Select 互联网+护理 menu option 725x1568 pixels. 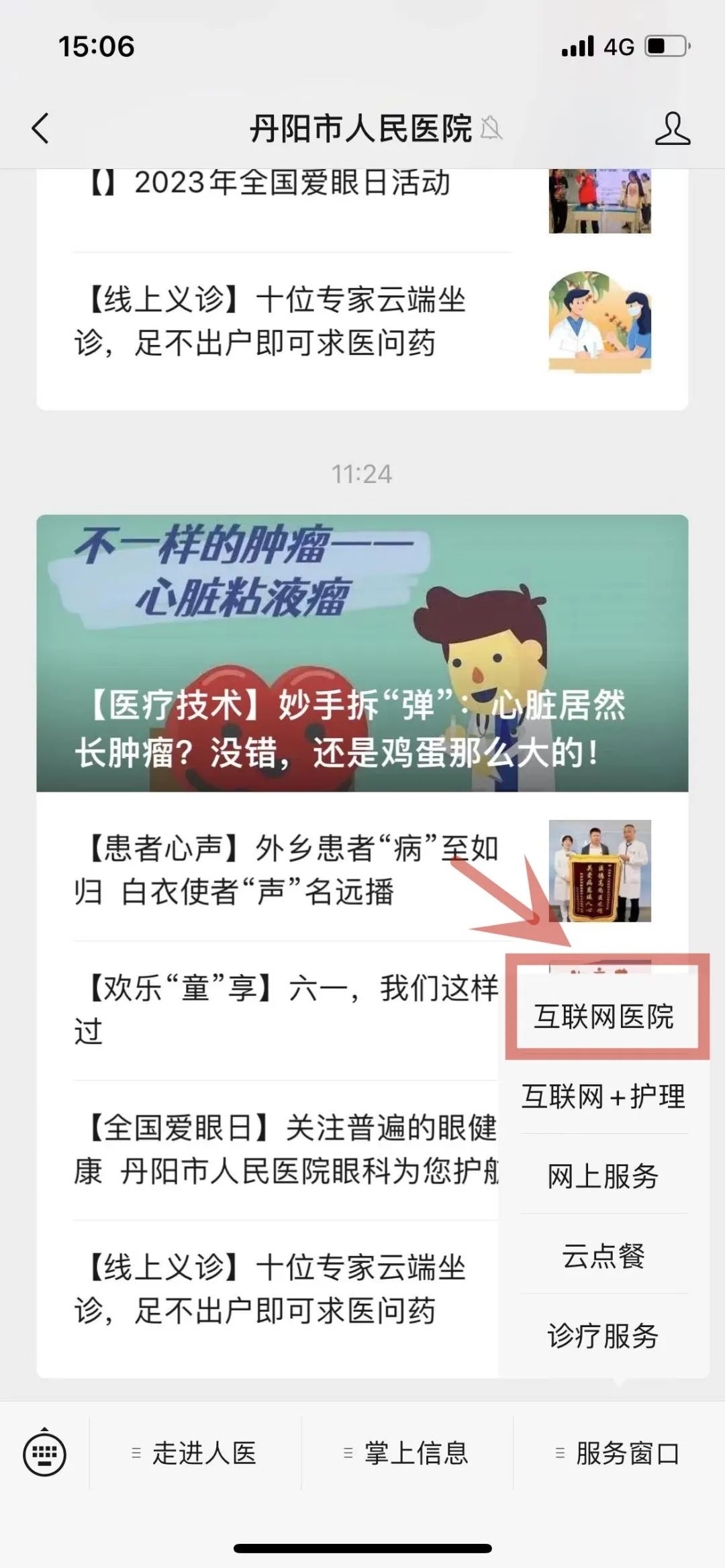point(604,1097)
